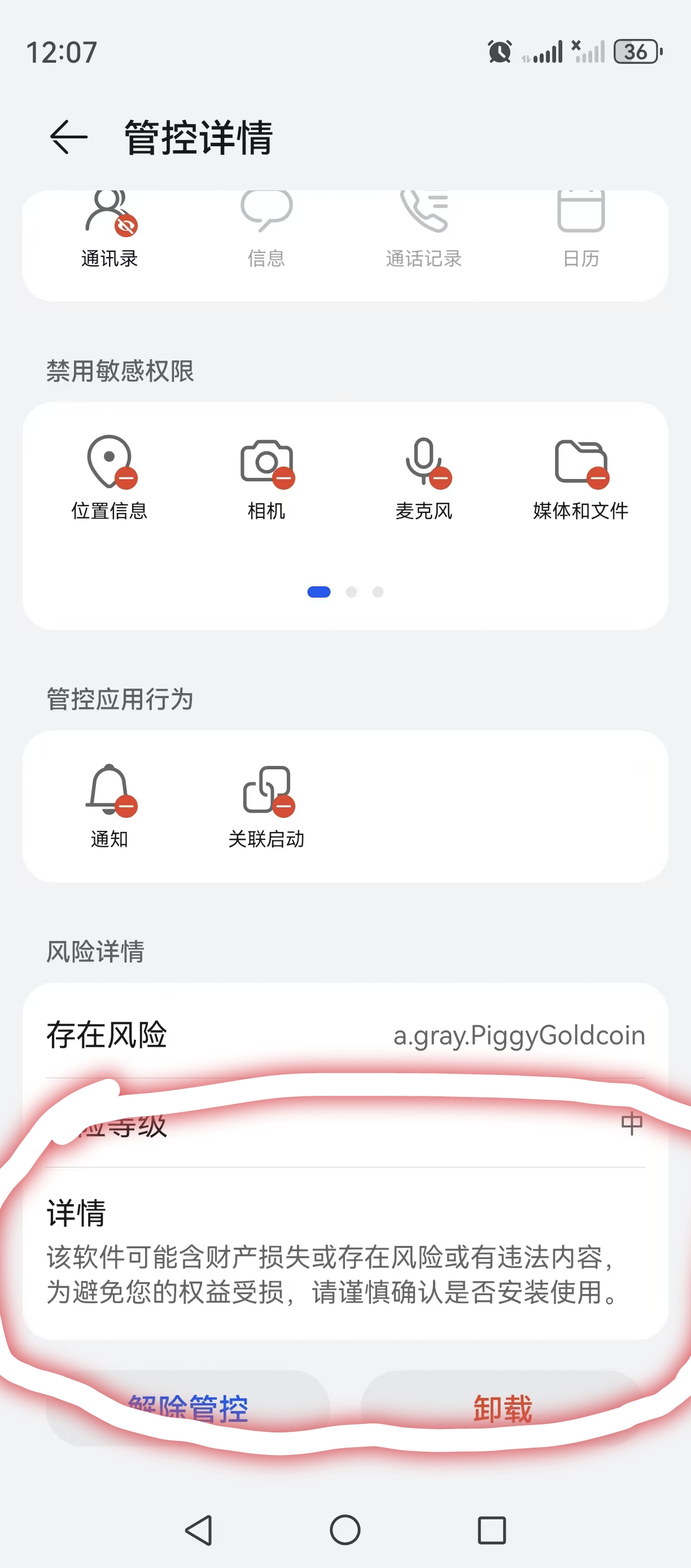Go back from 管控详情 page
Image resolution: width=691 pixels, height=1568 pixels.
[x=69, y=138]
